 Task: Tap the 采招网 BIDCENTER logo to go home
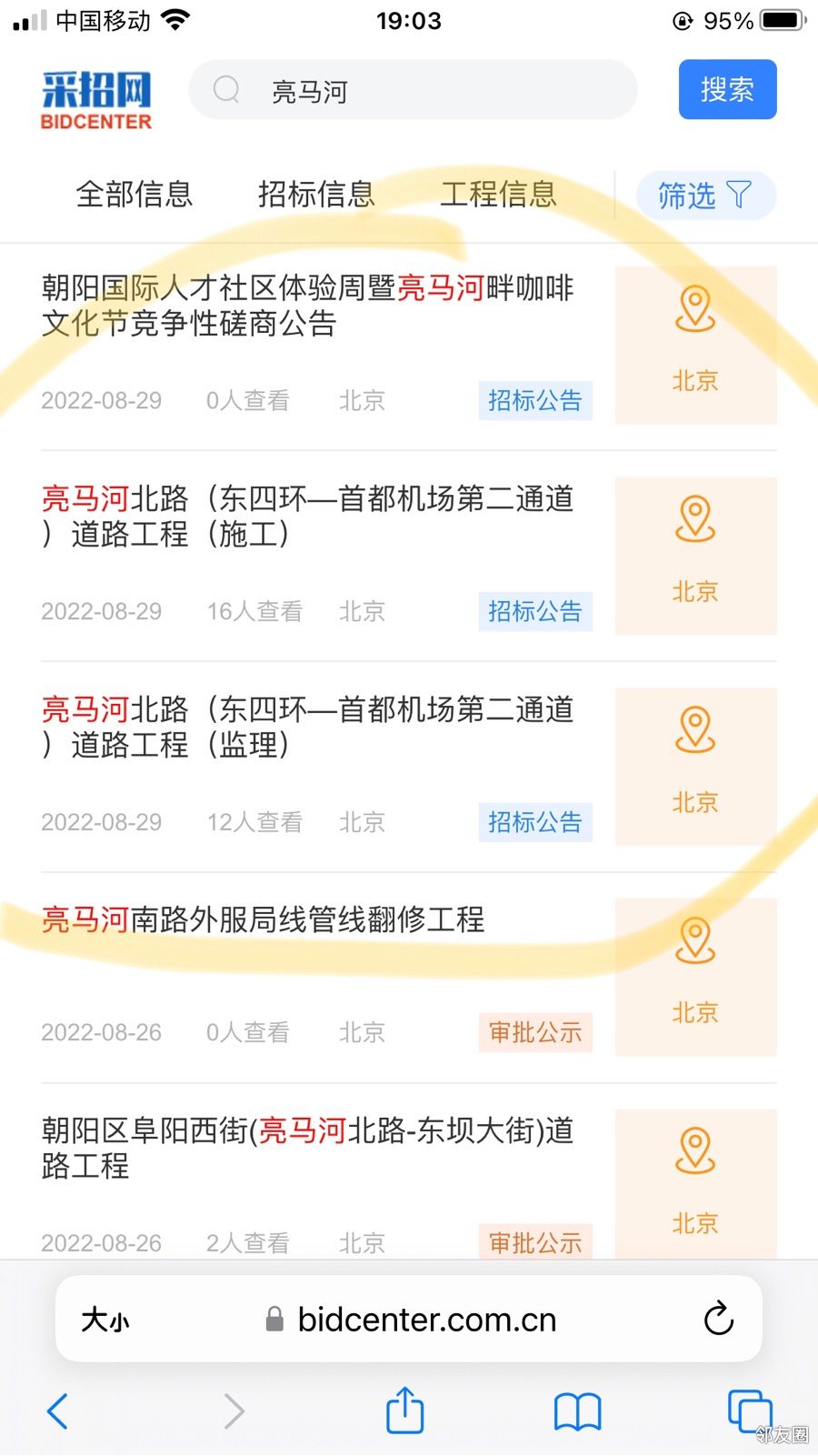pyautogui.click(x=96, y=100)
